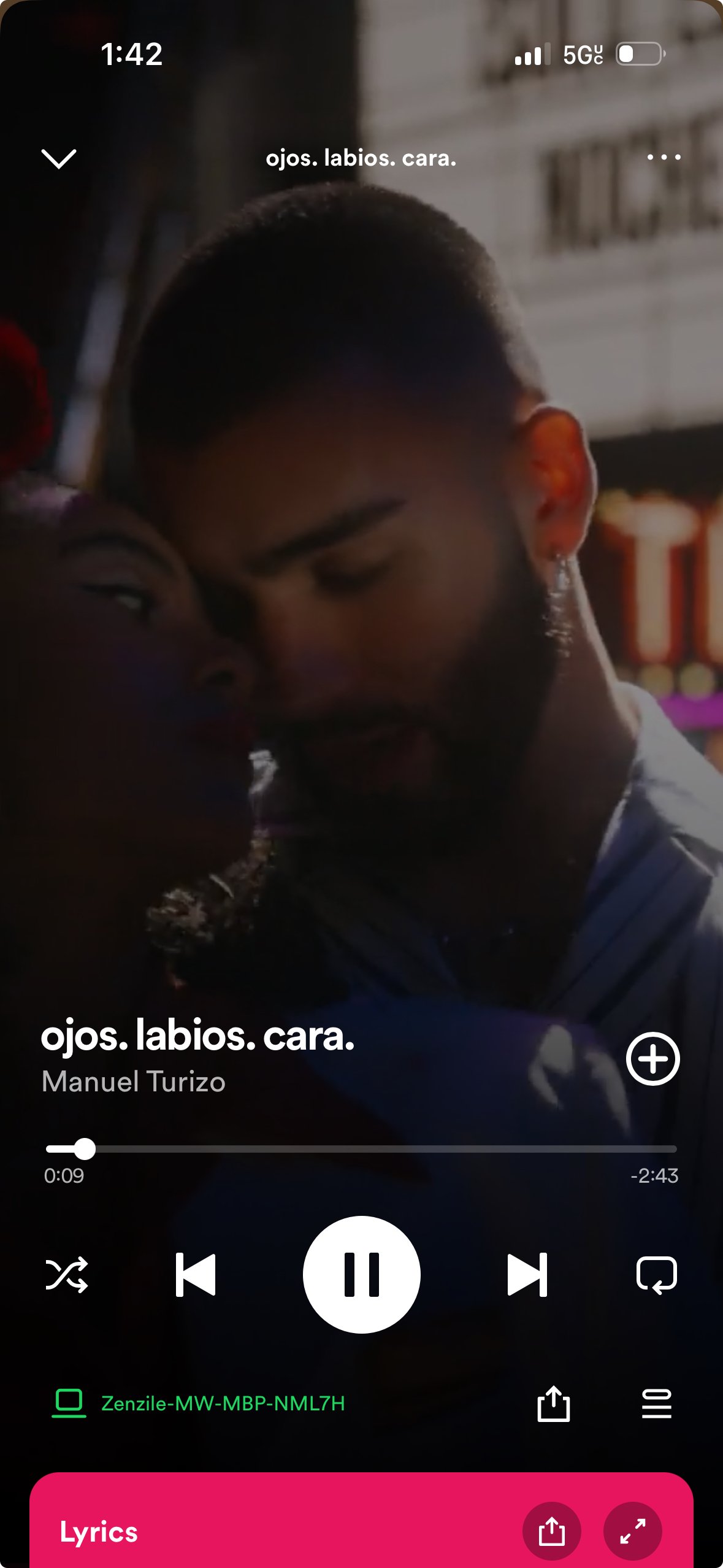Toggle repeat mode
723x1568 pixels.
pyautogui.click(x=657, y=1275)
